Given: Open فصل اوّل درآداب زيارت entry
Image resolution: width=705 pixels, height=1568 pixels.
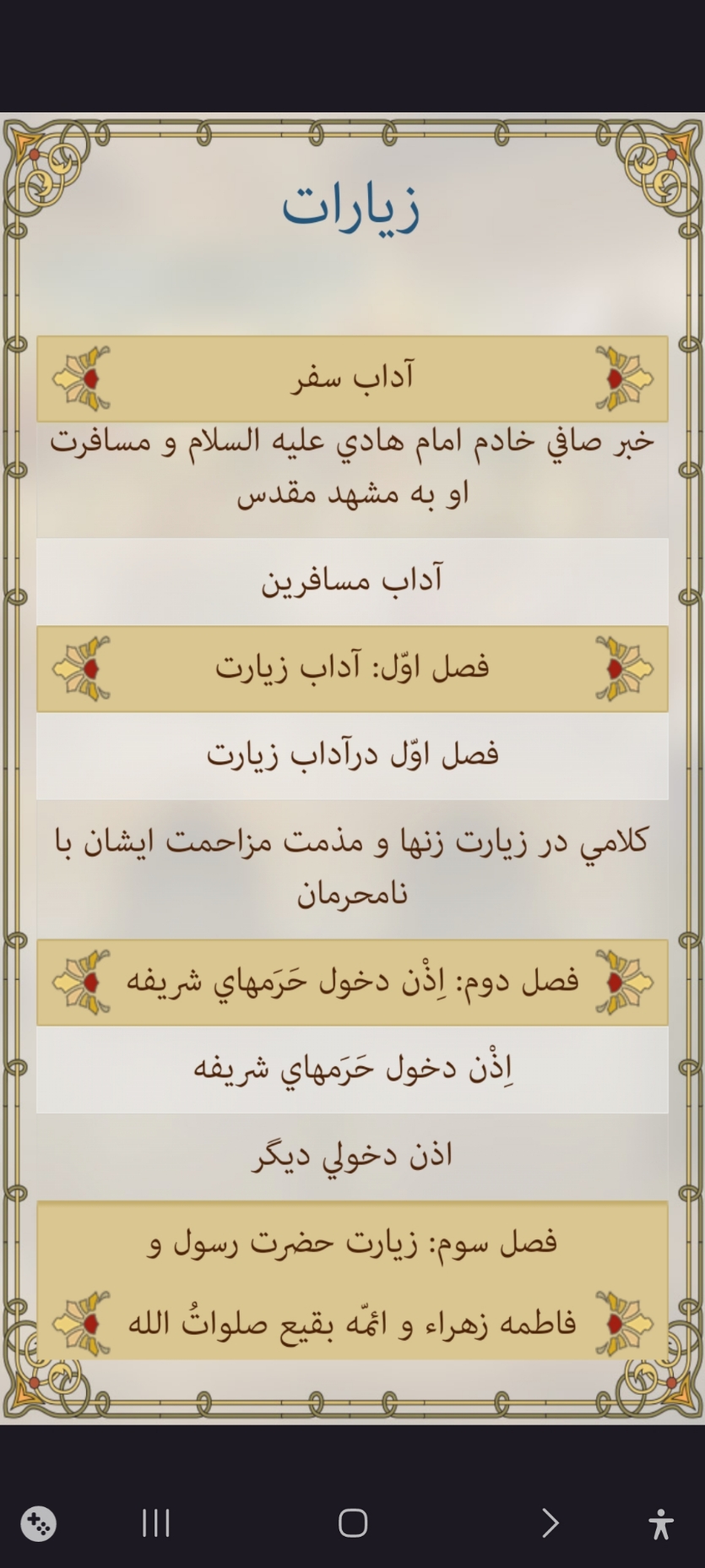Looking at the screenshot, I should pos(352,755).
